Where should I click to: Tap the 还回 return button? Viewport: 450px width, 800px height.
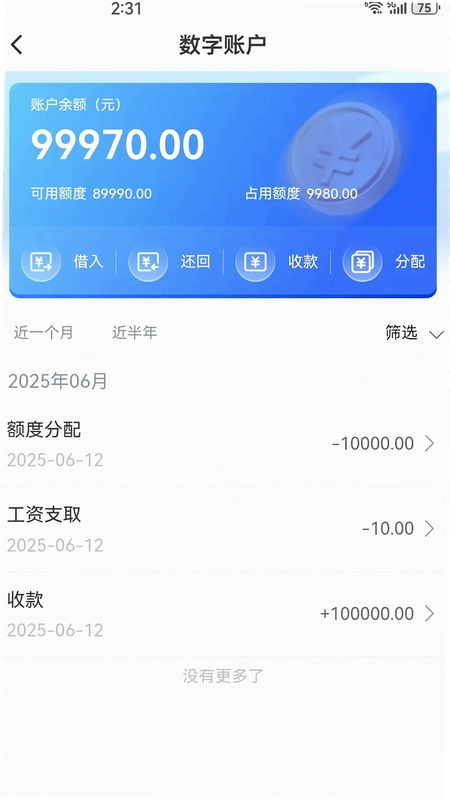coord(169,262)
